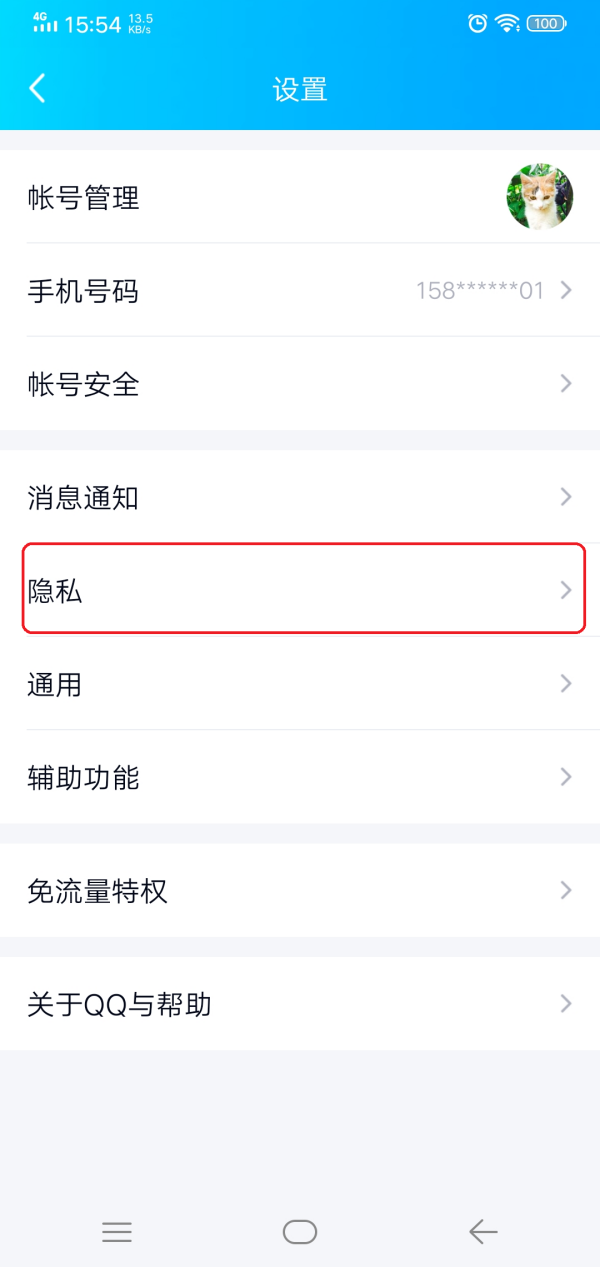Go back using the header arrow
600x1267 pixels.
click(37, 88)
